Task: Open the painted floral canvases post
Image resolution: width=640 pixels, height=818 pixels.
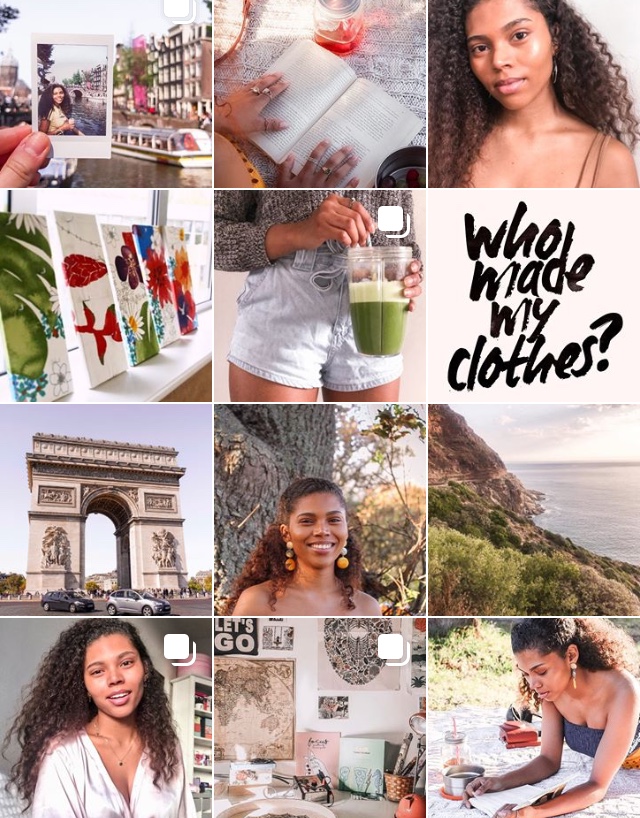Action: pos(105,296)
